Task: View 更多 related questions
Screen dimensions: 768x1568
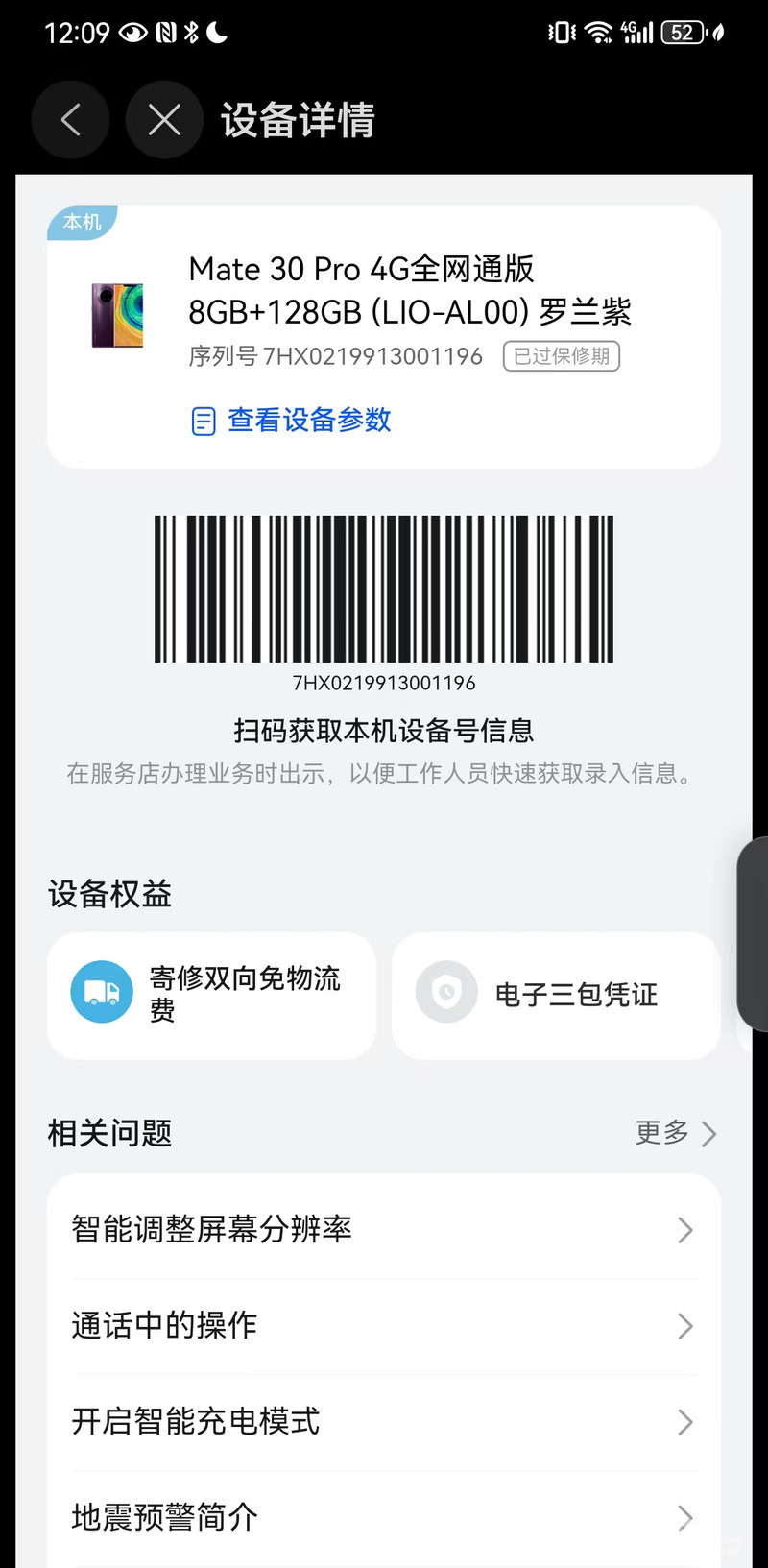Action: (676, 1133)
